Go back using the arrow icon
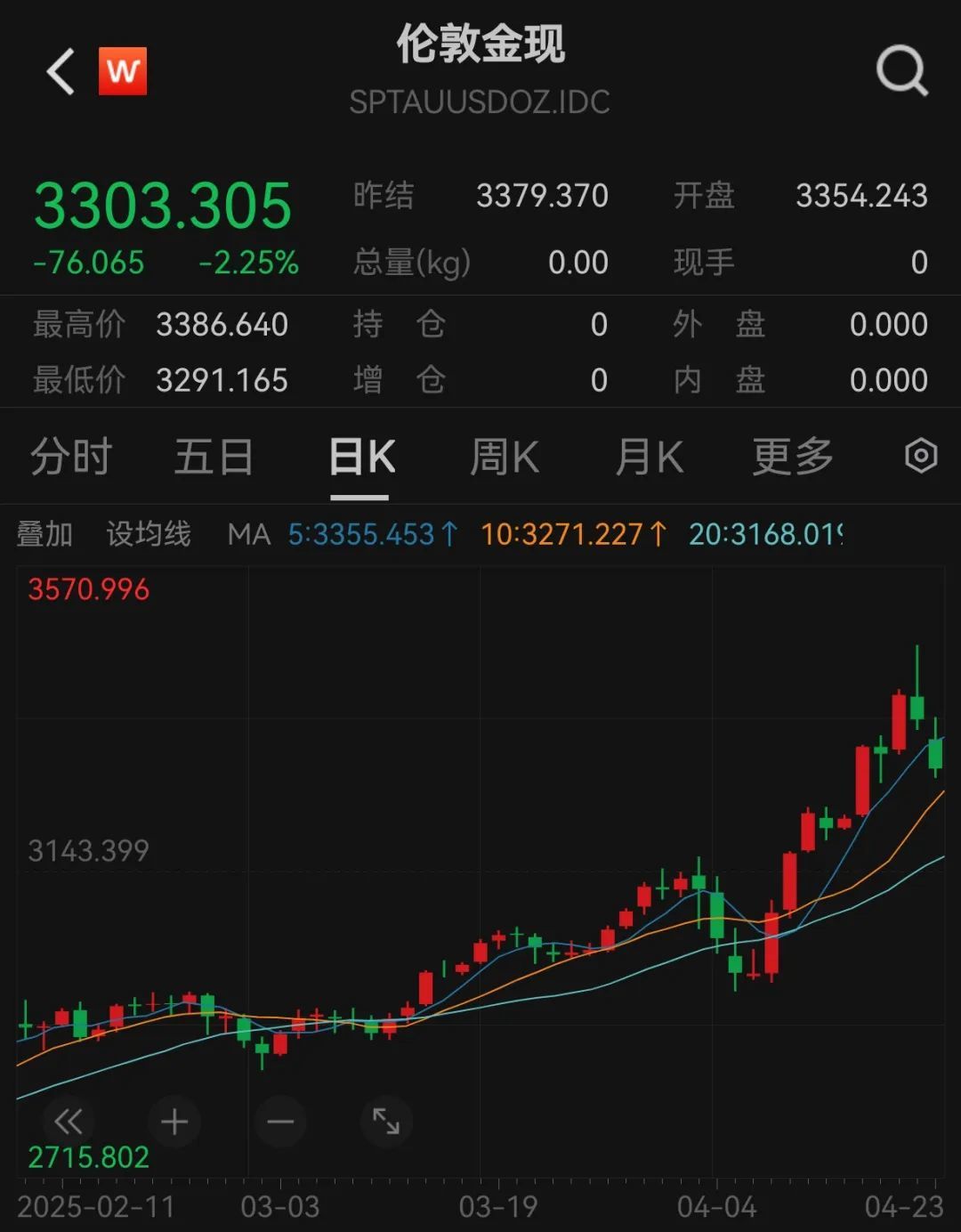Image resolution: width=961 pixels, height=1232 pixels. (61, 71)
